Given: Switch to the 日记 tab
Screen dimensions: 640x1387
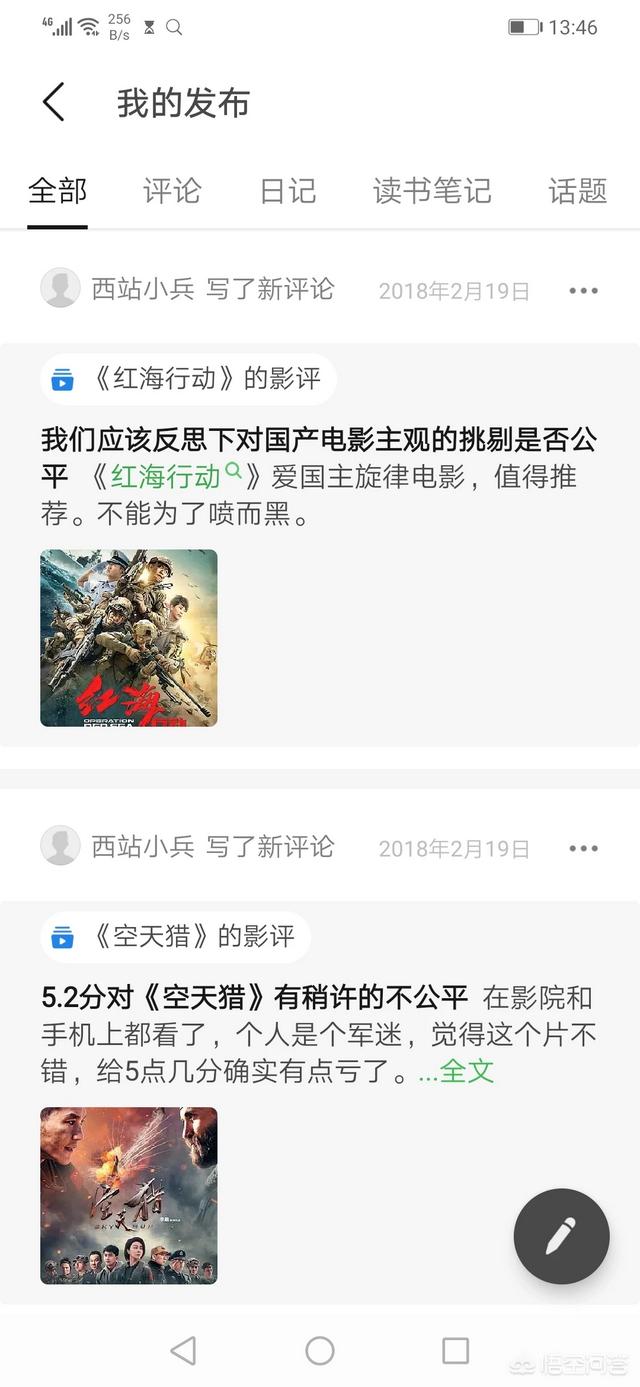Looking at the screenshot, I should 287,191.
